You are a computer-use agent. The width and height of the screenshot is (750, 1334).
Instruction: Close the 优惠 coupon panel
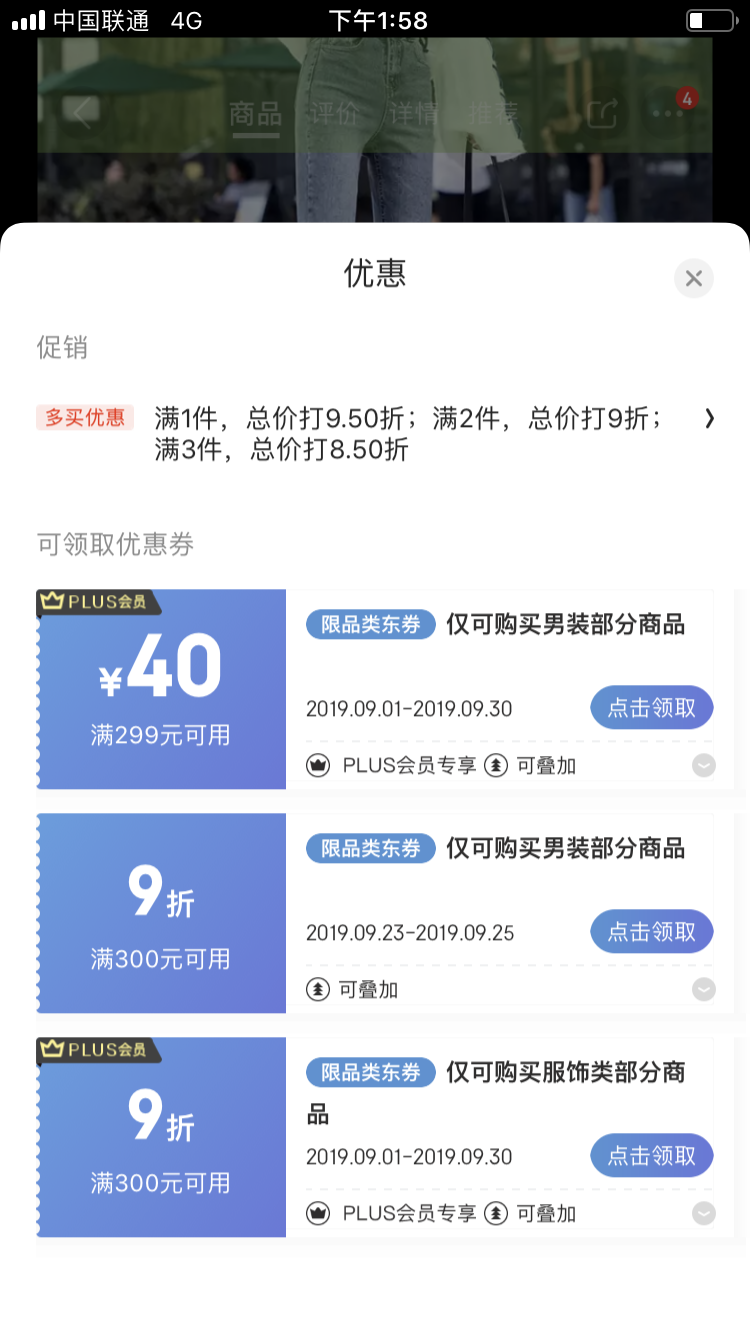(693, 278)
